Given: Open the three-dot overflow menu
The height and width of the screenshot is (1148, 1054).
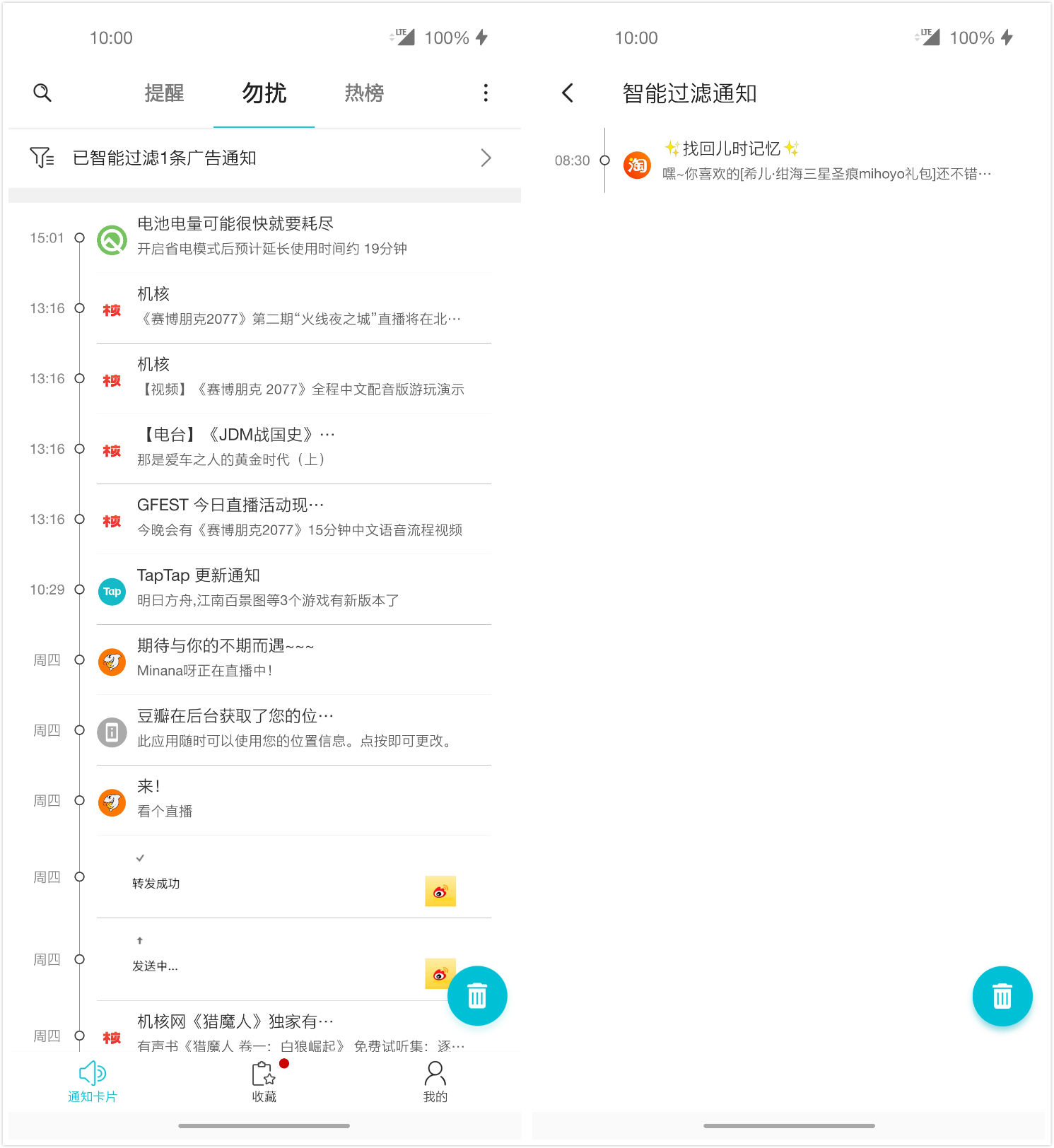Looking at the screenshot, I should (x=485, y=93).
